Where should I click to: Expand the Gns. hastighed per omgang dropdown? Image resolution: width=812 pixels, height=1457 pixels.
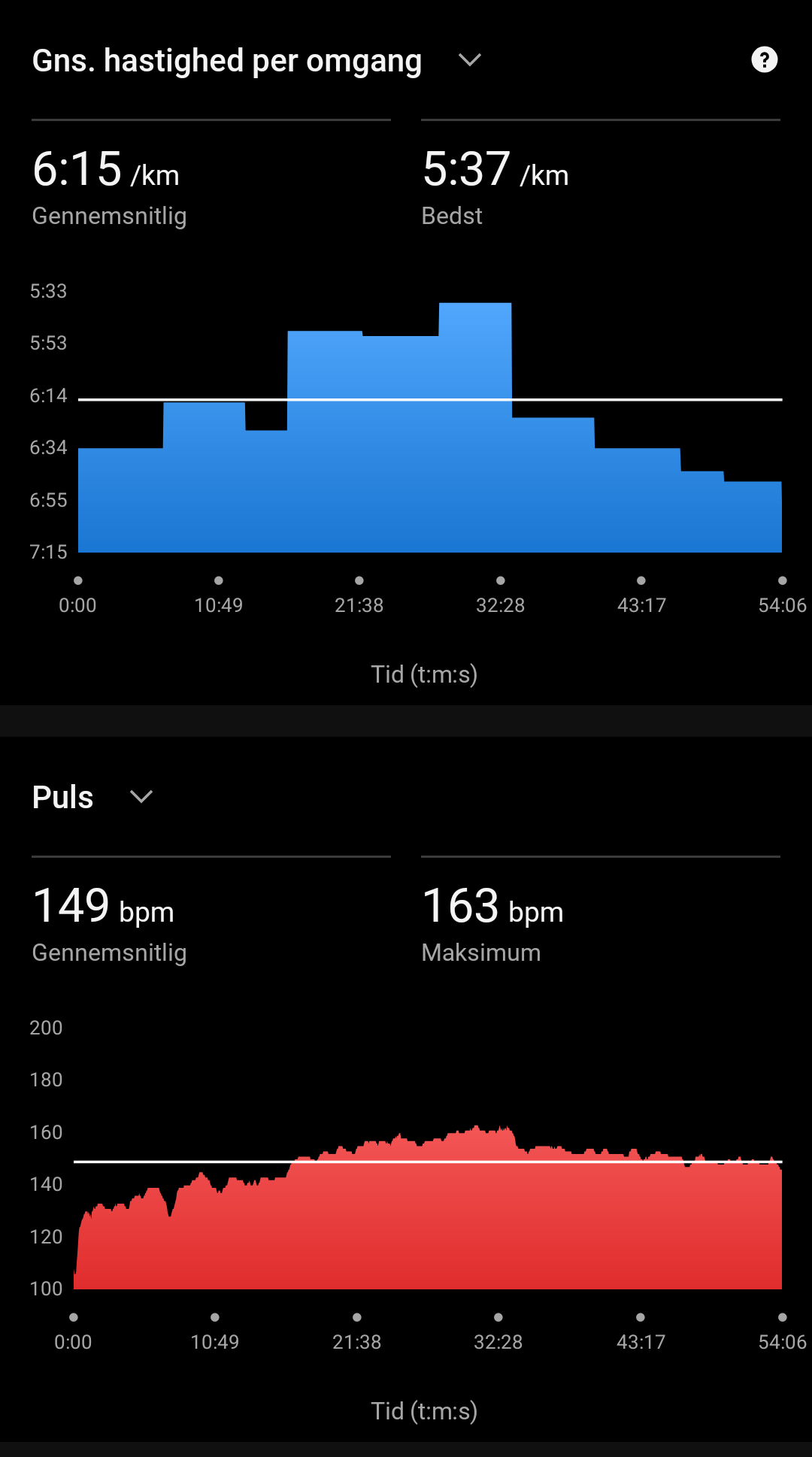[x=470, y=60]
